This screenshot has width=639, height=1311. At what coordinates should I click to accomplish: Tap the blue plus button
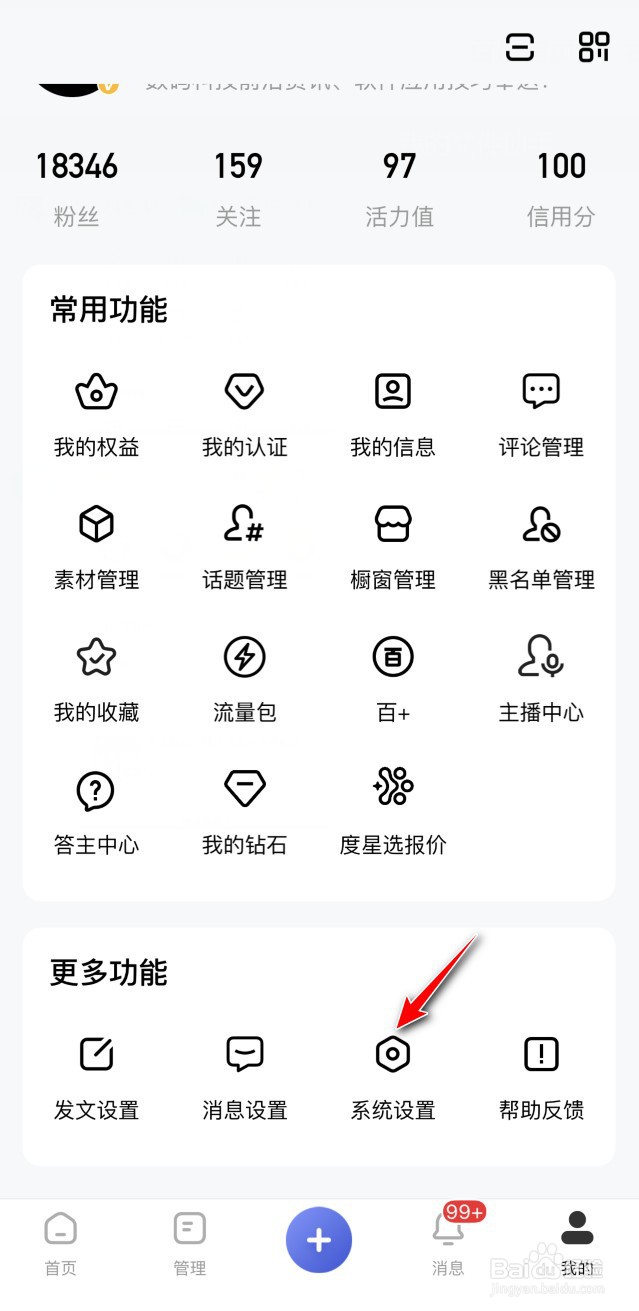319,1240
